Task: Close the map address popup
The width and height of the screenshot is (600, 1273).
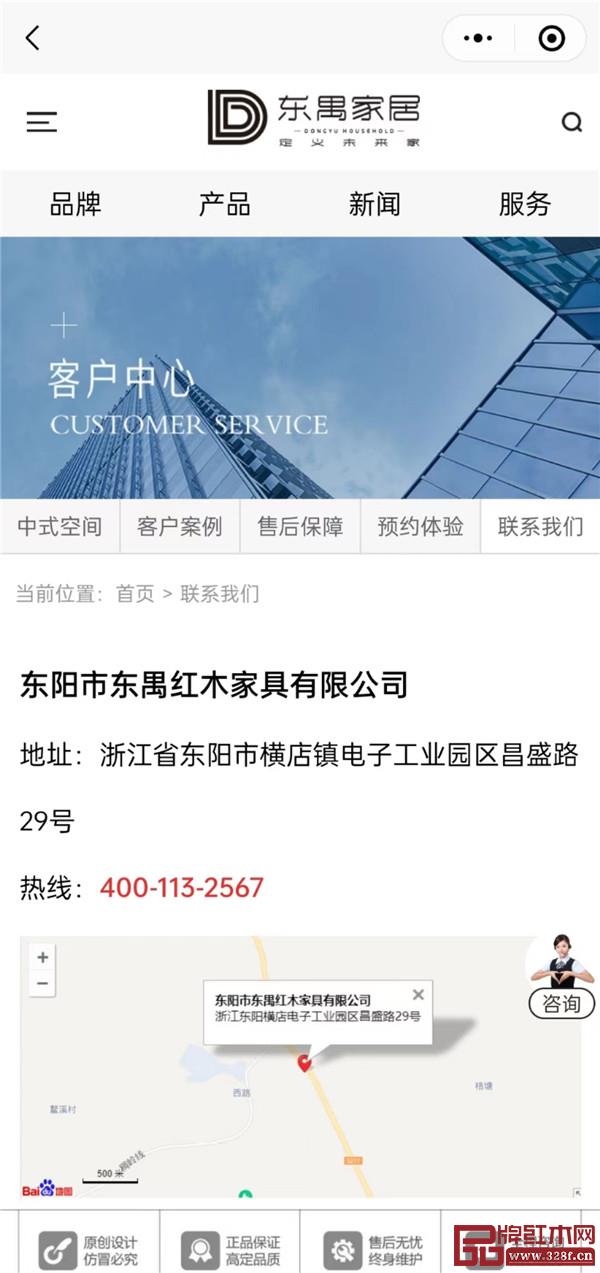Action: (418, 994)
